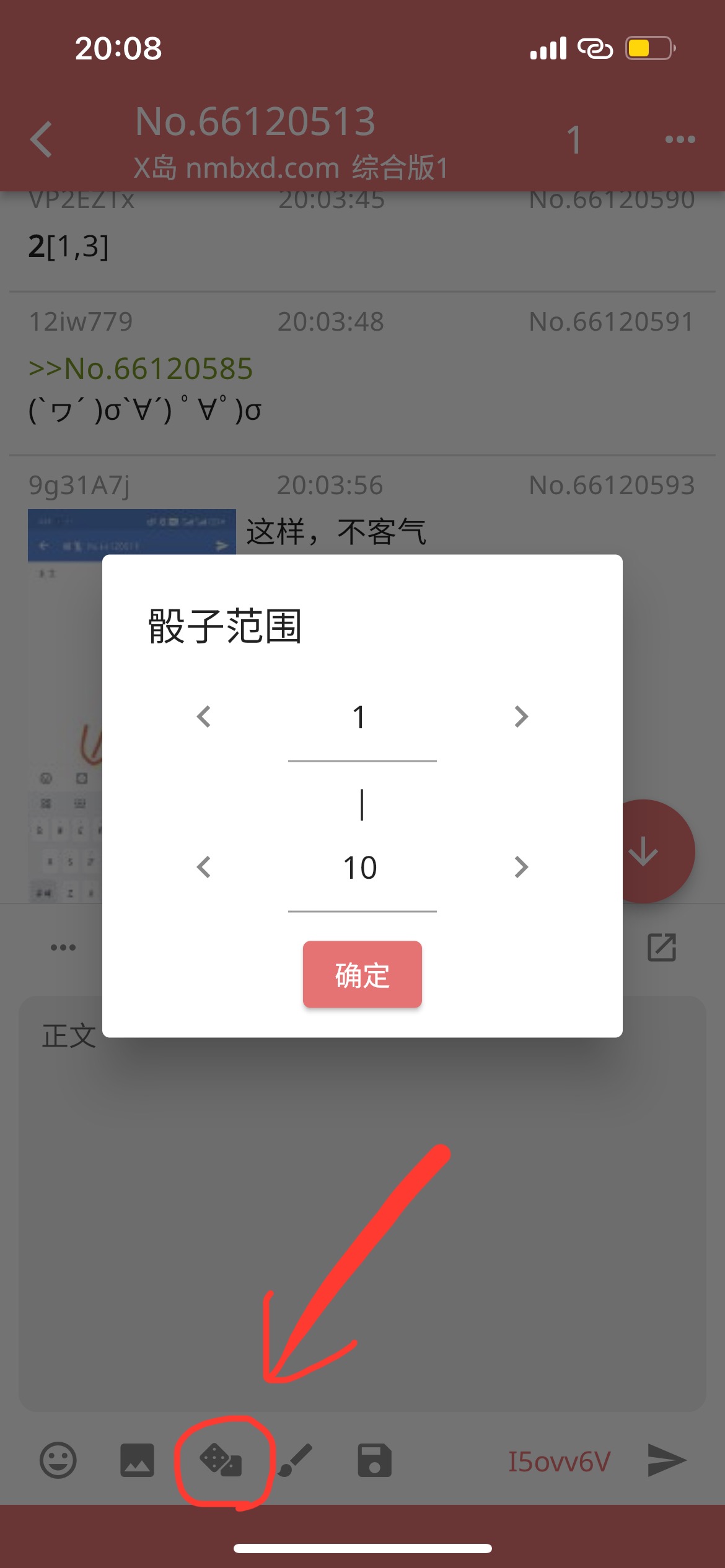Open the drawing brush tool
Viewport: 725px width, 1568px height.
click(x=296, y=1461)
